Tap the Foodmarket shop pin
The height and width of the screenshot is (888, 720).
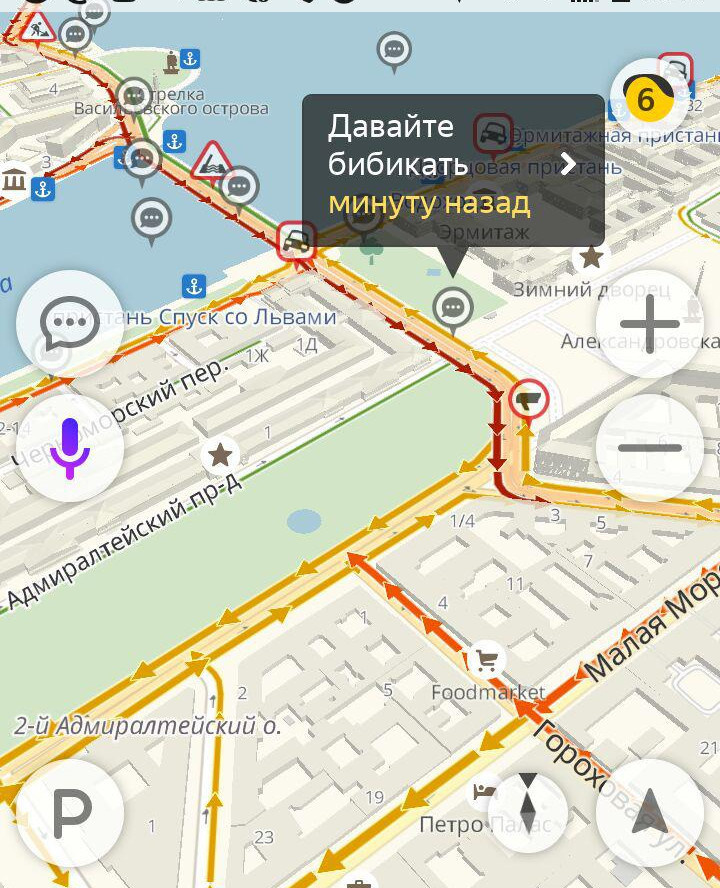[486, 660]
